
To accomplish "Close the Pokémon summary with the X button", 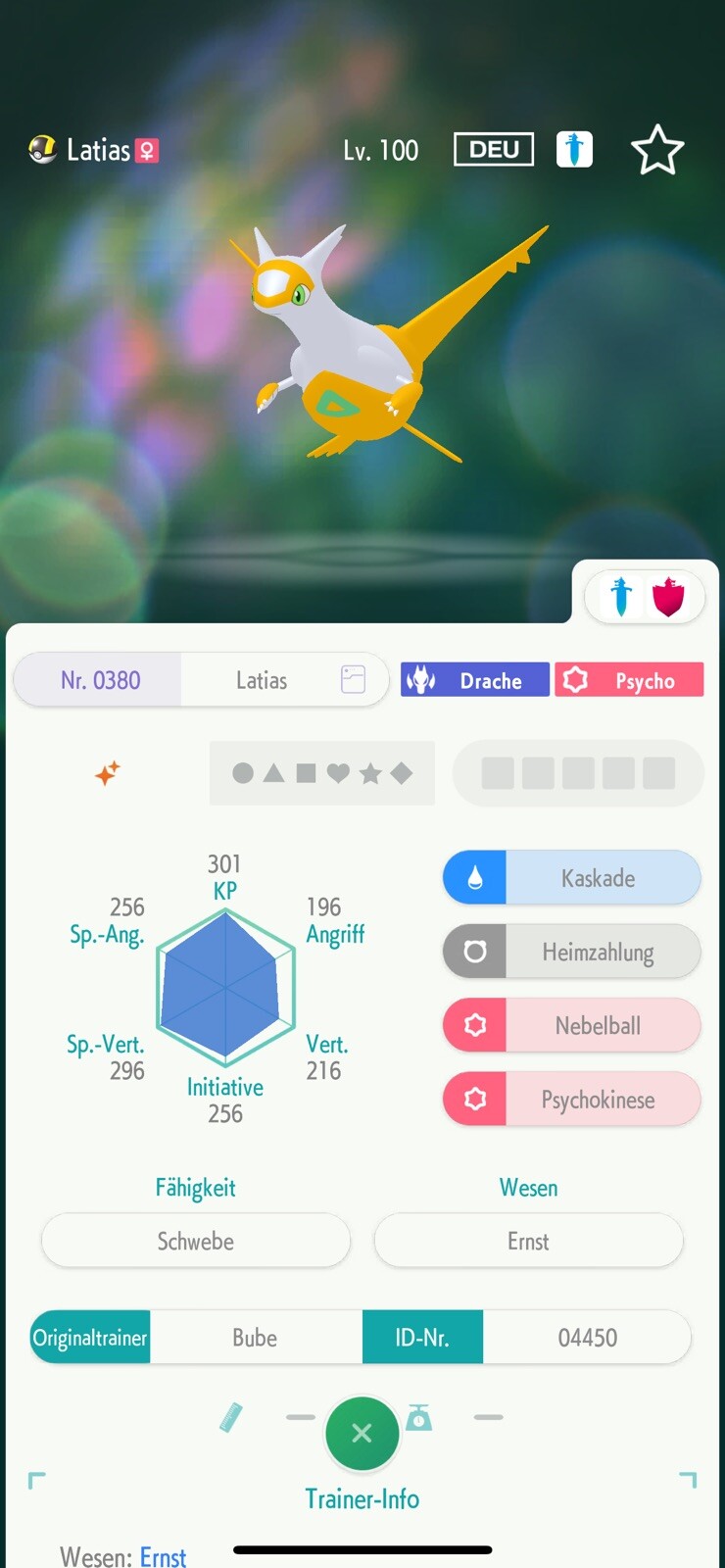I will click(x=362, y=1433).
